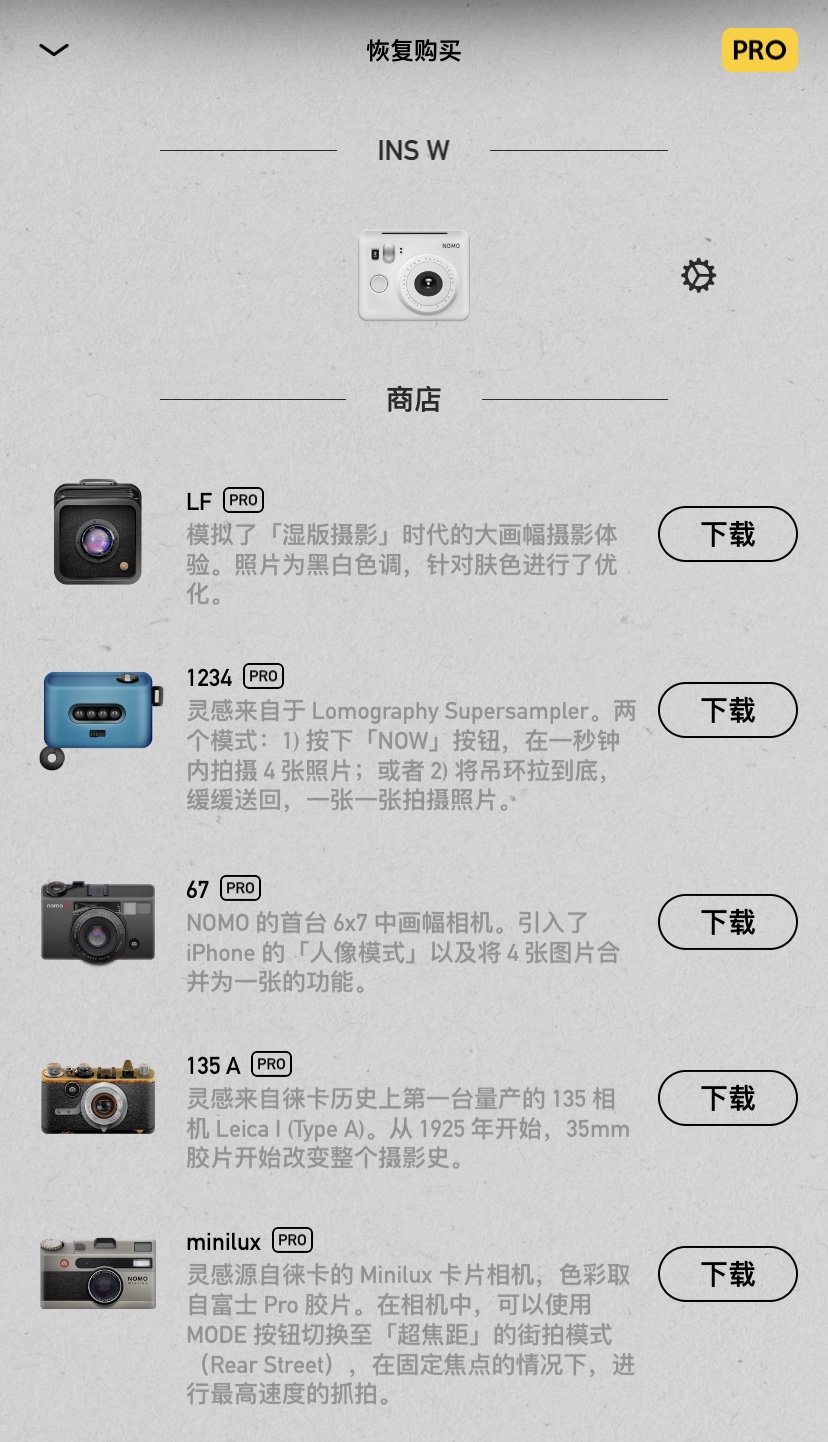
Task: Select the INS W camera
Action: (414, 275)
